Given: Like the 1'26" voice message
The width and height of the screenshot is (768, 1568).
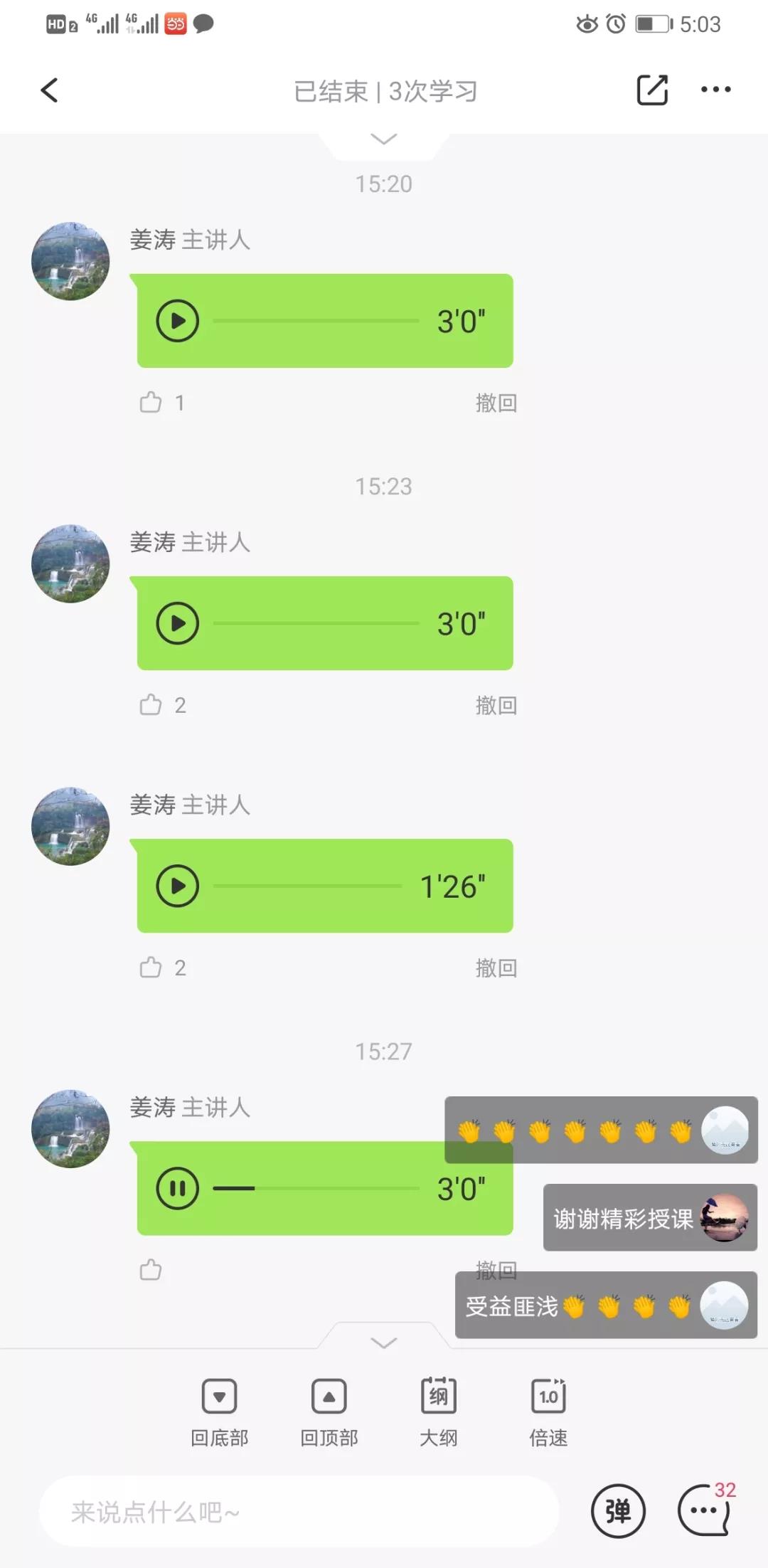Looking at the screenshot, I should [151, 968].
